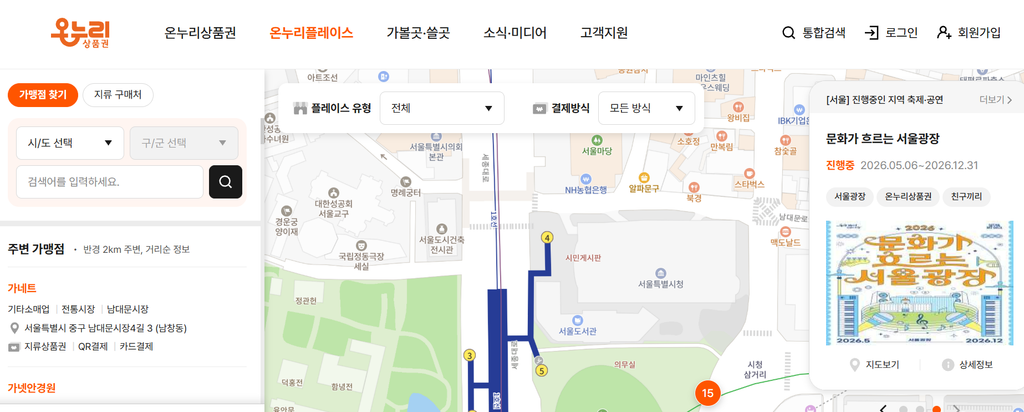Open the 가볼곳·쓸곳 menu
The image size is (1024, 412).
coord(418,33)
